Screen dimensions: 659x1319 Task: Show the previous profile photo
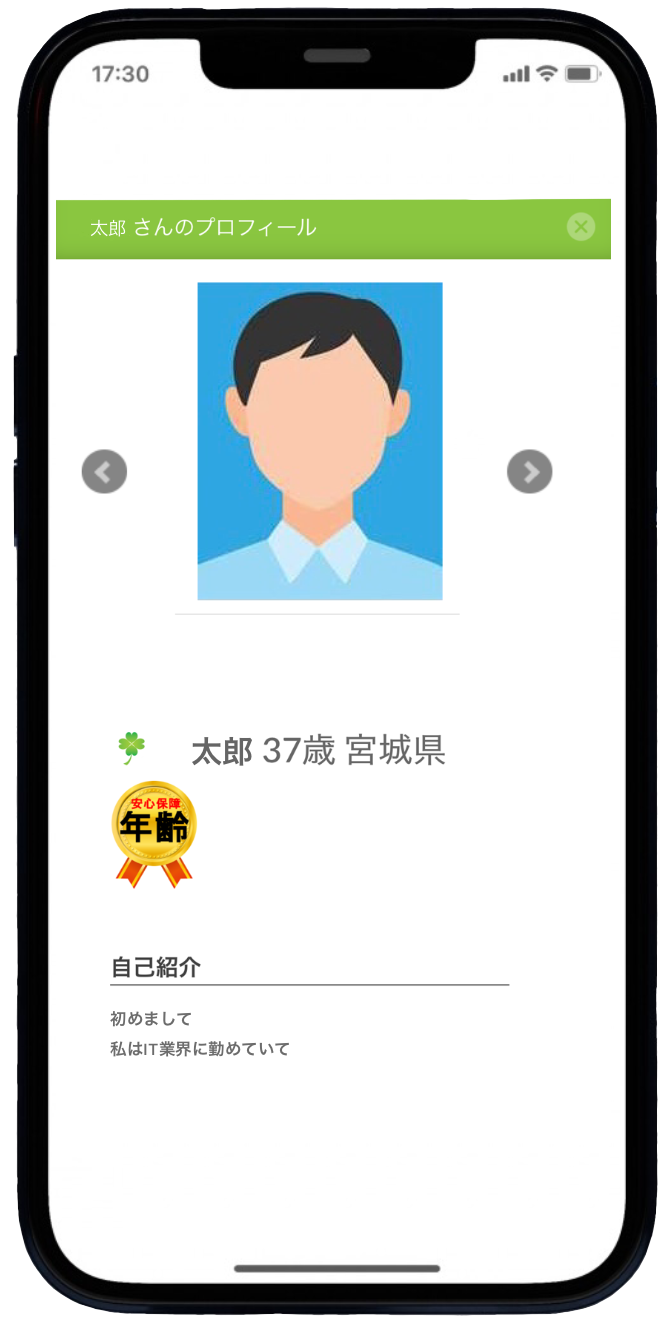click(x=104, y=471)
